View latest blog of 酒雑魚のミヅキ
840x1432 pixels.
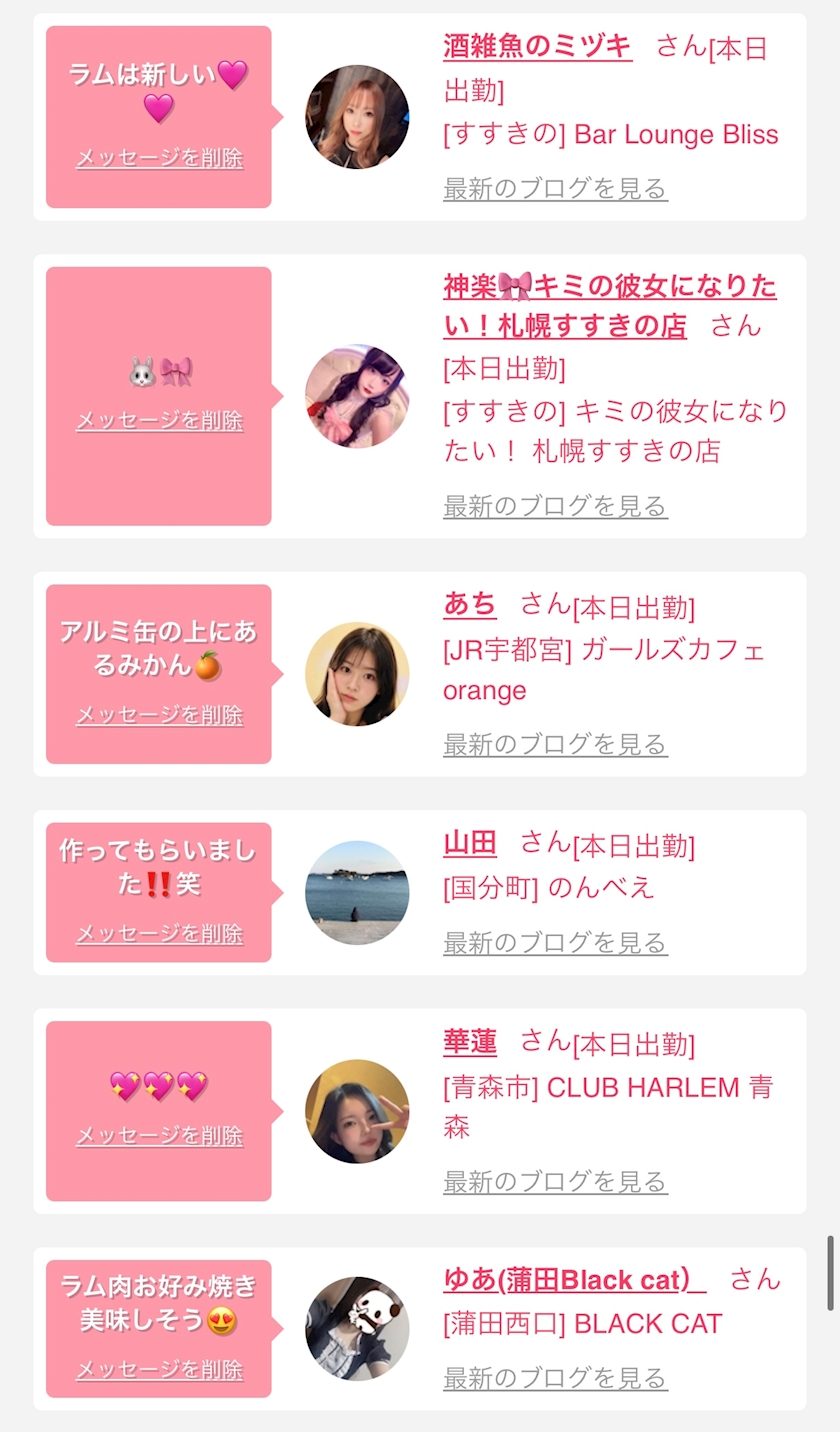click(555, 188)
